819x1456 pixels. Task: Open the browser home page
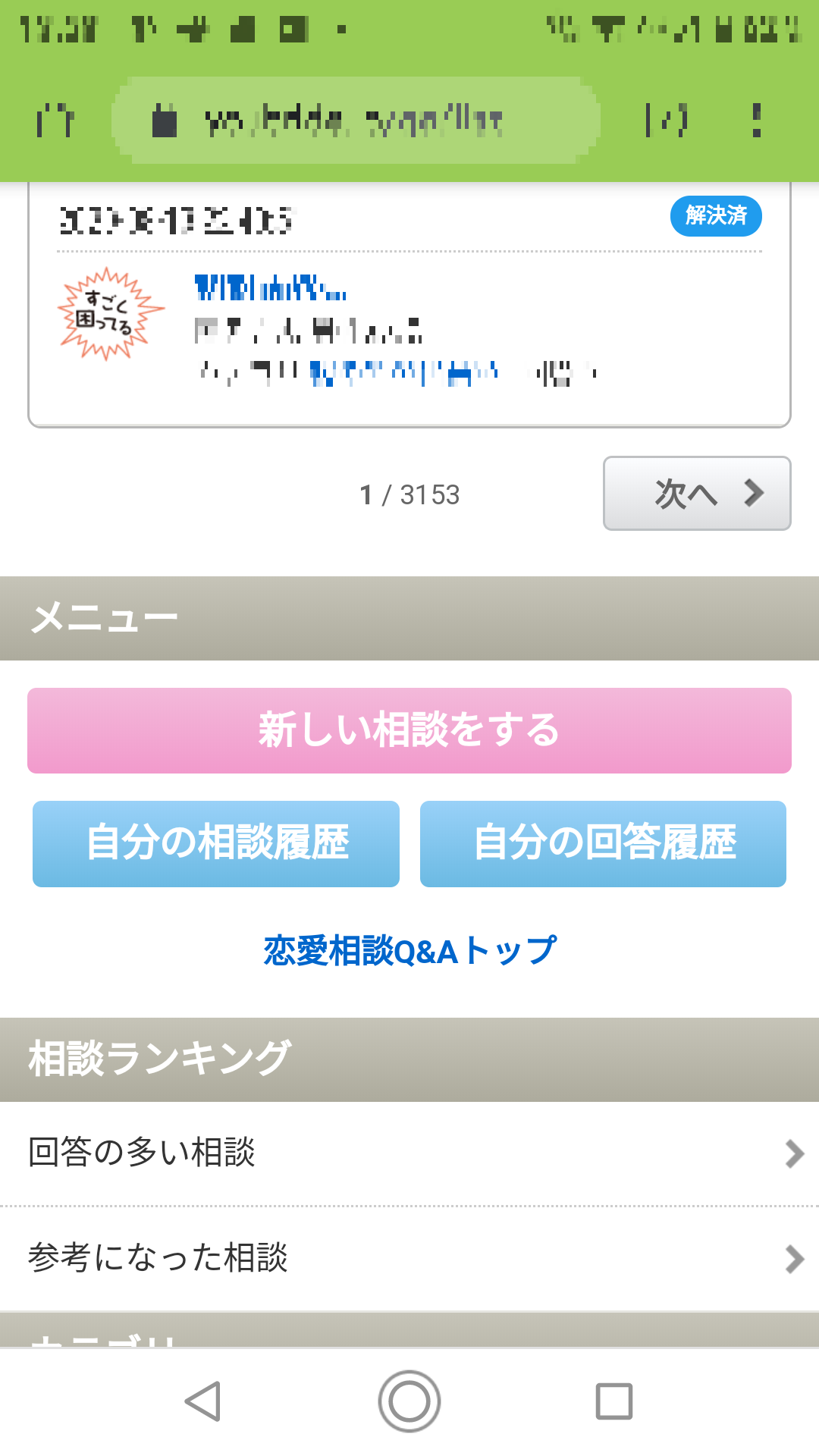[x=55, y=120]
